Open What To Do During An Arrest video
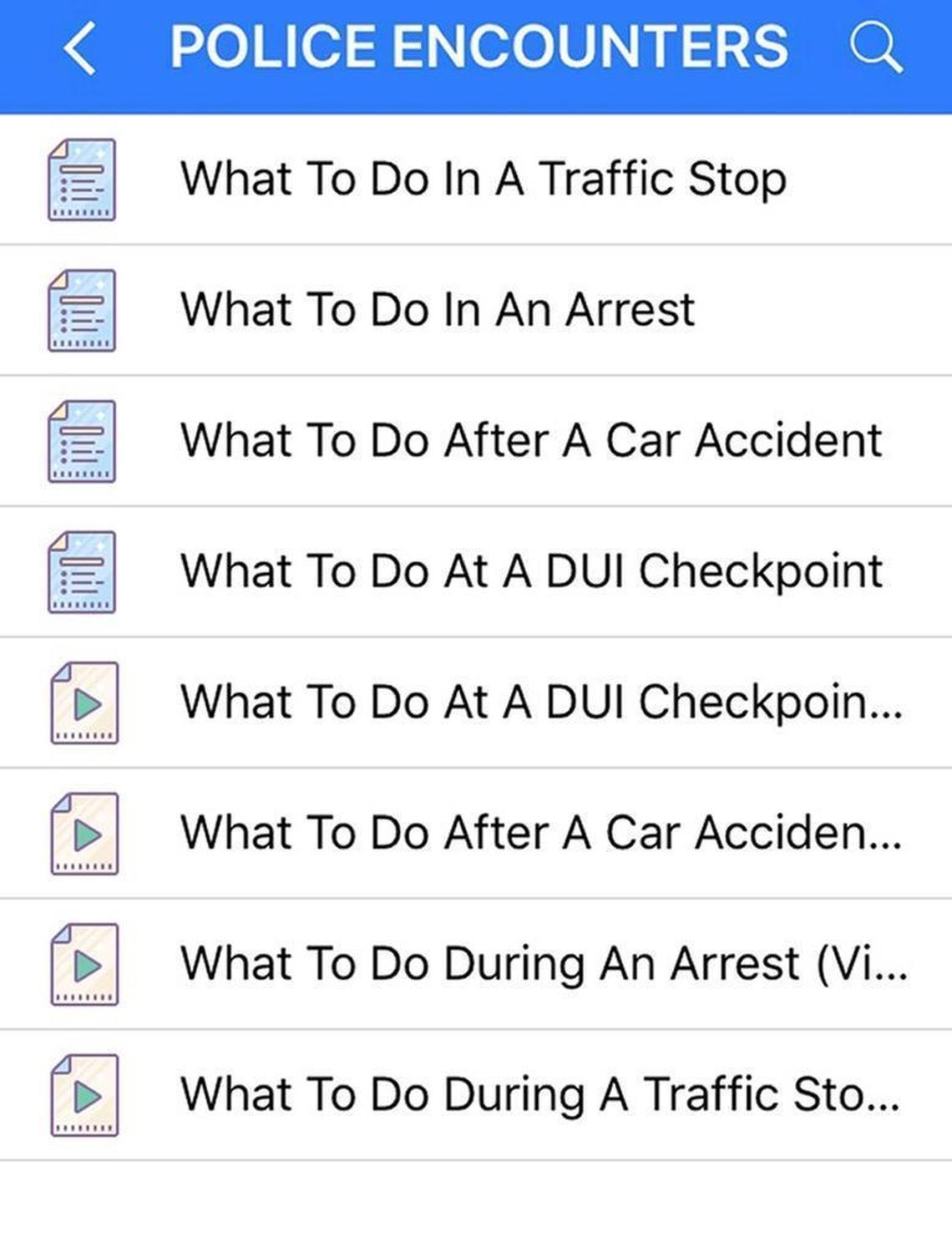This screenshot has height=1253, width=952. (543, 963)
